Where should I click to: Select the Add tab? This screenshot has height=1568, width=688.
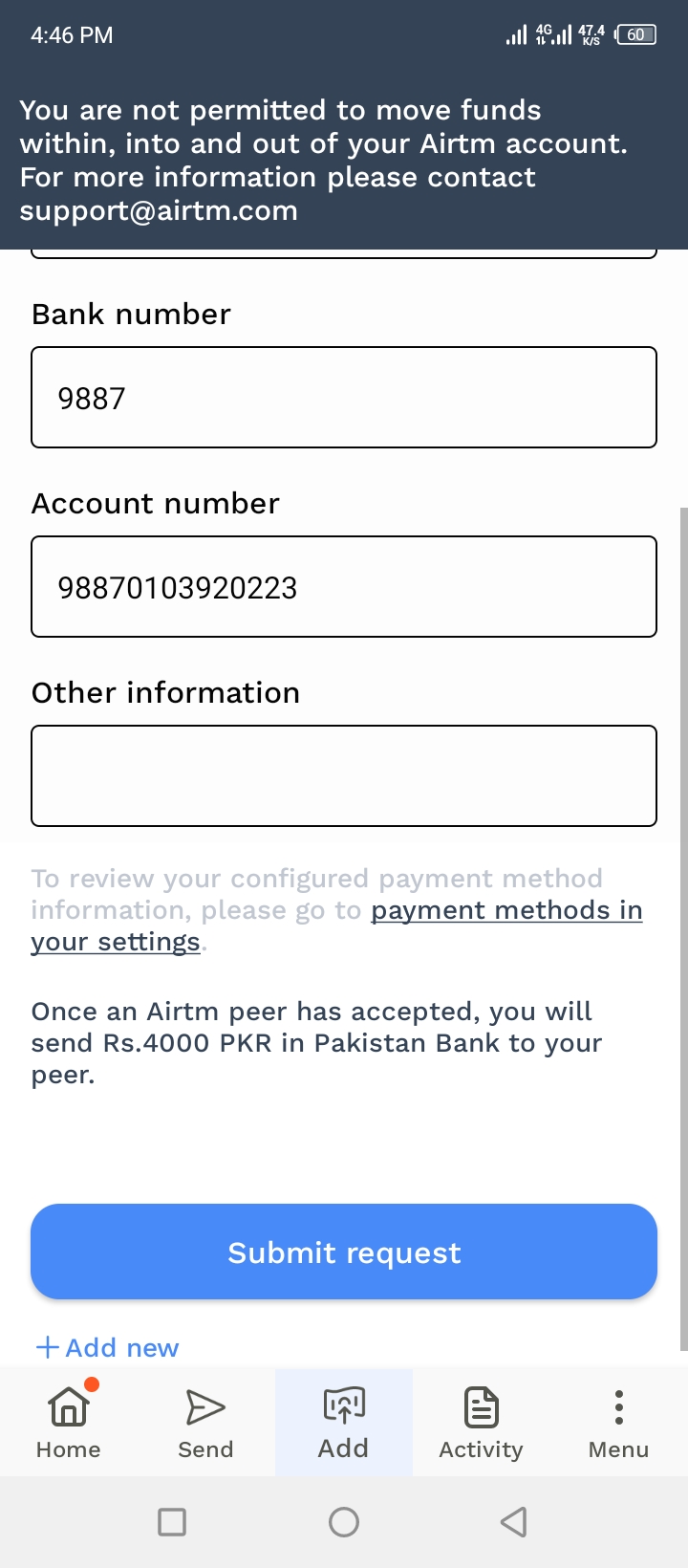click(x=344, y=1423)
